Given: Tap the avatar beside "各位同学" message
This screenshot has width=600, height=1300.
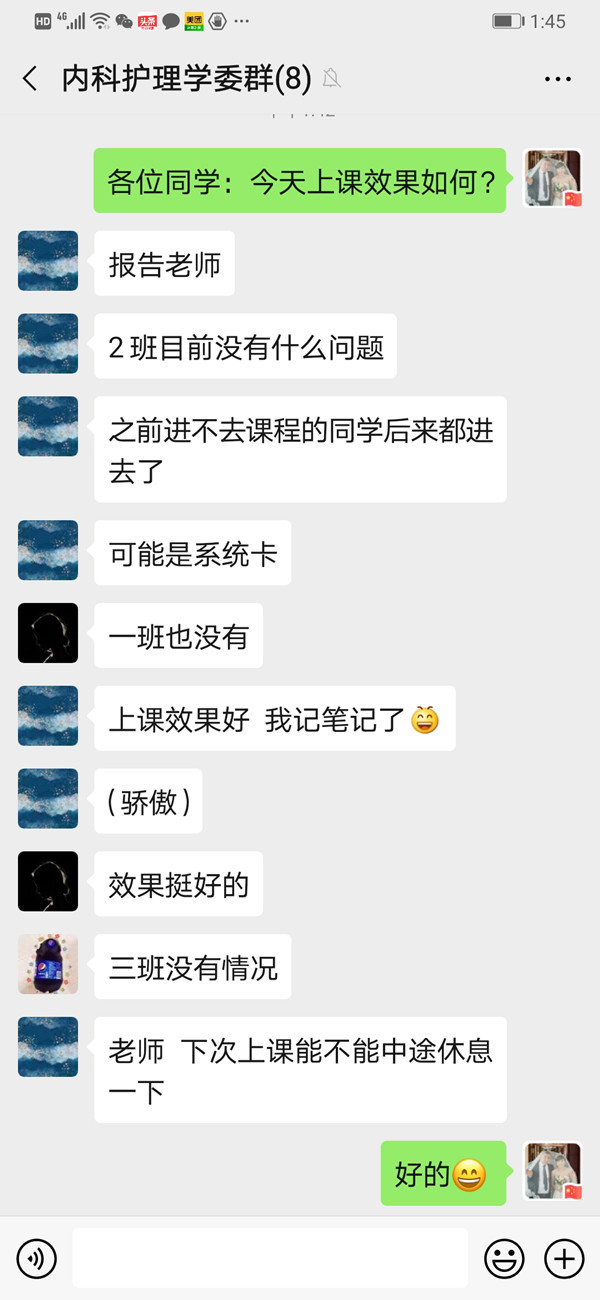Looking at the screenshot, I should pyautogui.click(x=553, y=179).
